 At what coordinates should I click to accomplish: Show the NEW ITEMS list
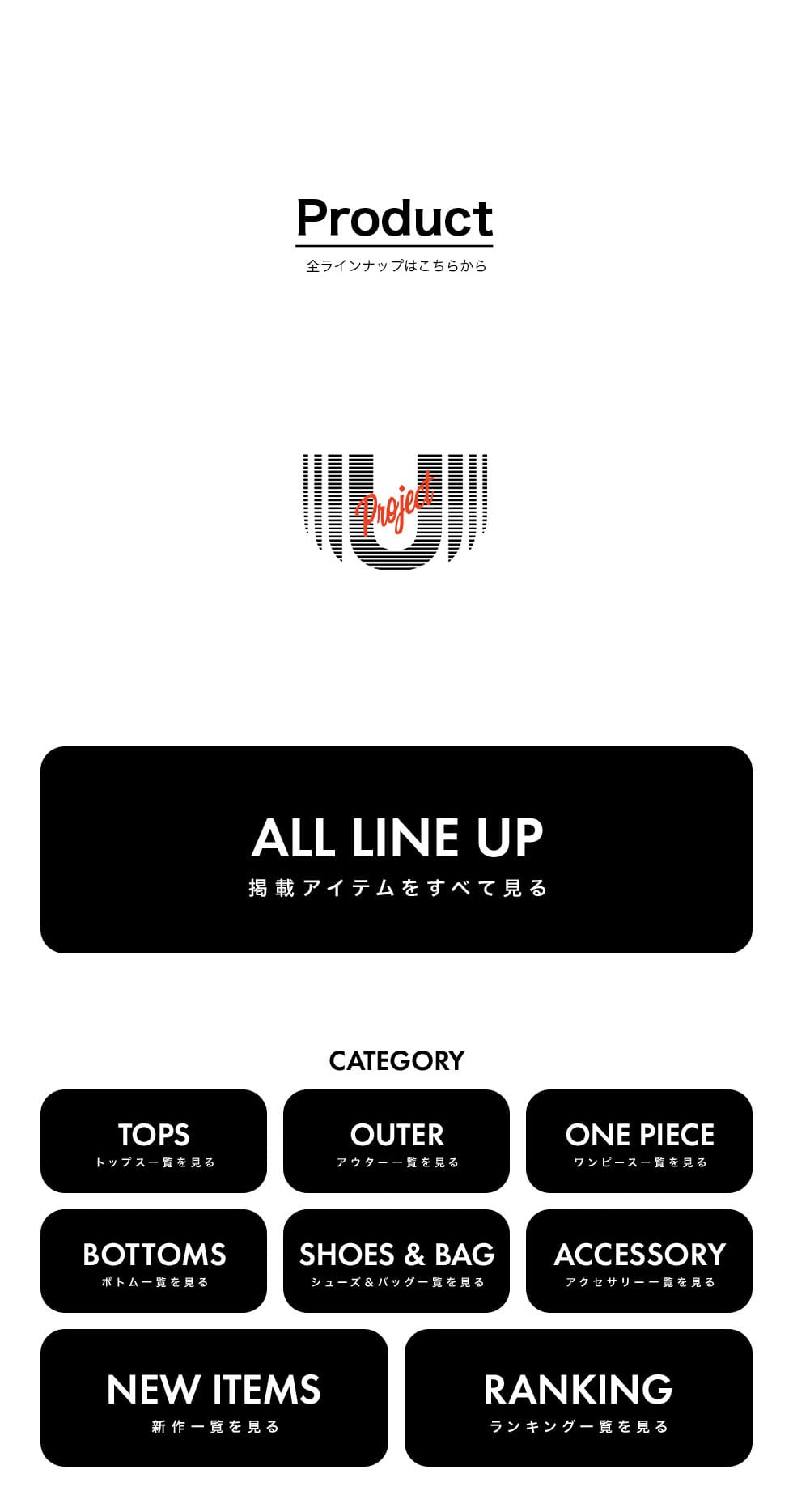(214, 1398)
